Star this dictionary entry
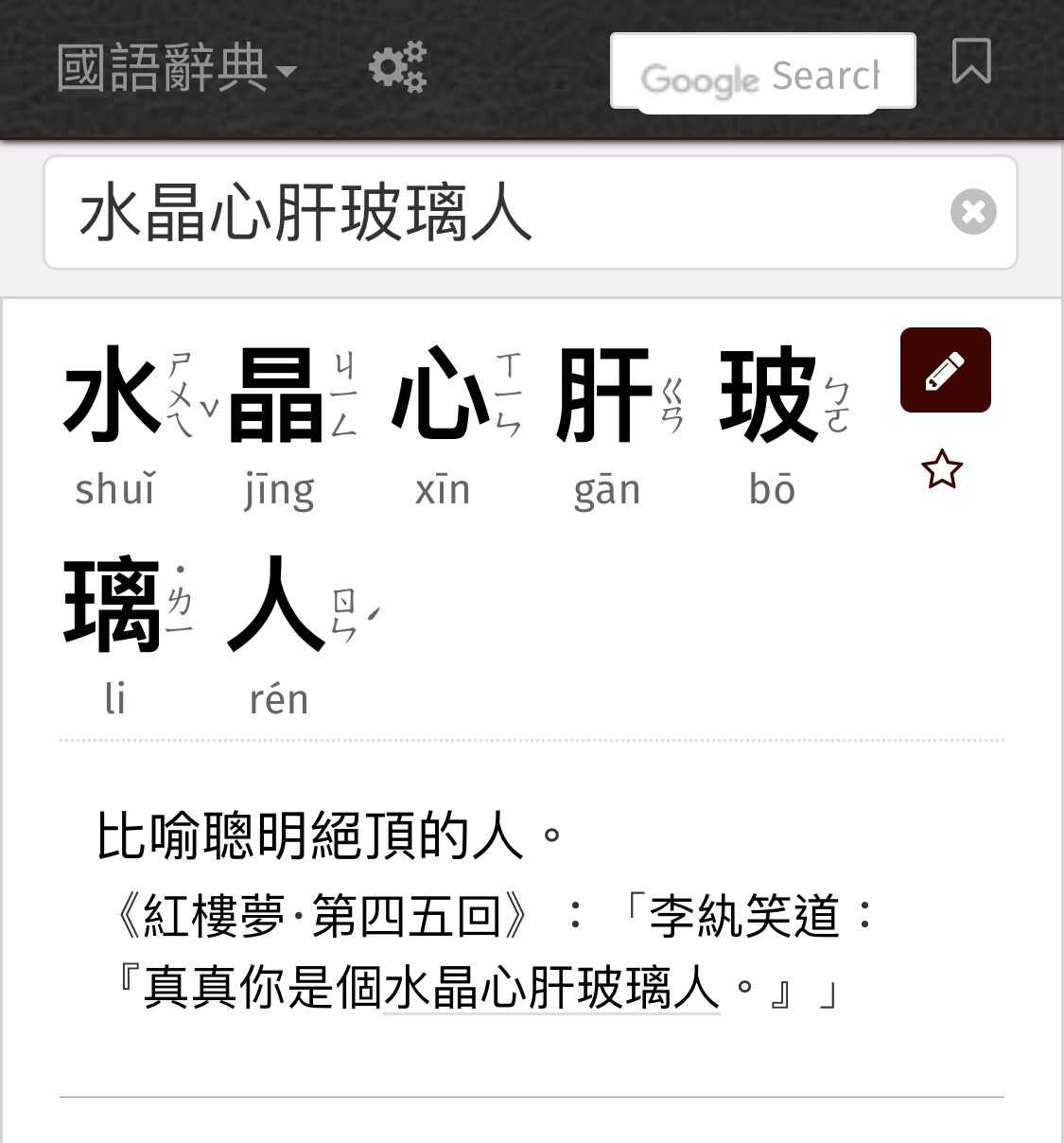This screenshot has height=1143, width=1064. [x=942, y=470]
